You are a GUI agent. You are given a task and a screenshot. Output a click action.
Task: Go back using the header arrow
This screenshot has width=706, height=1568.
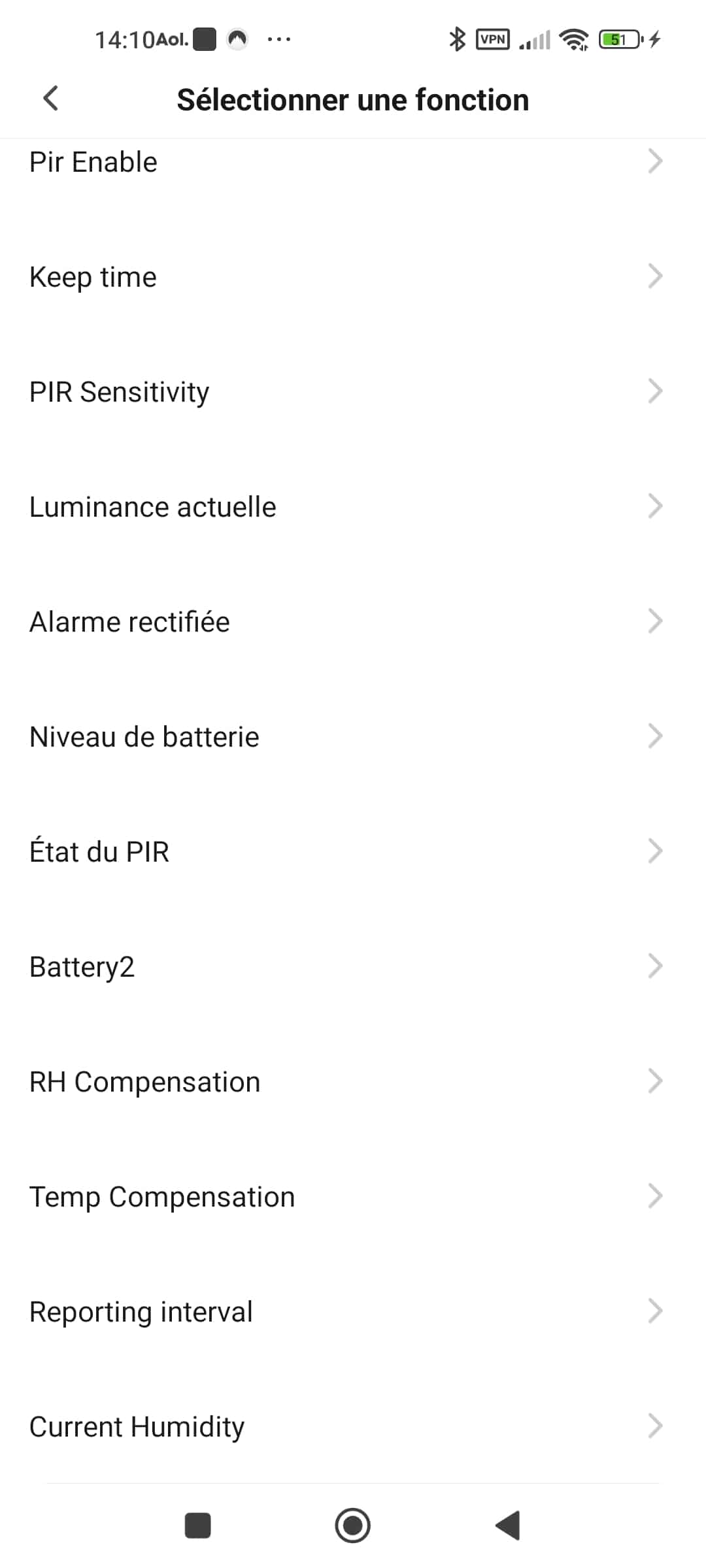click(x=51, y=99)
